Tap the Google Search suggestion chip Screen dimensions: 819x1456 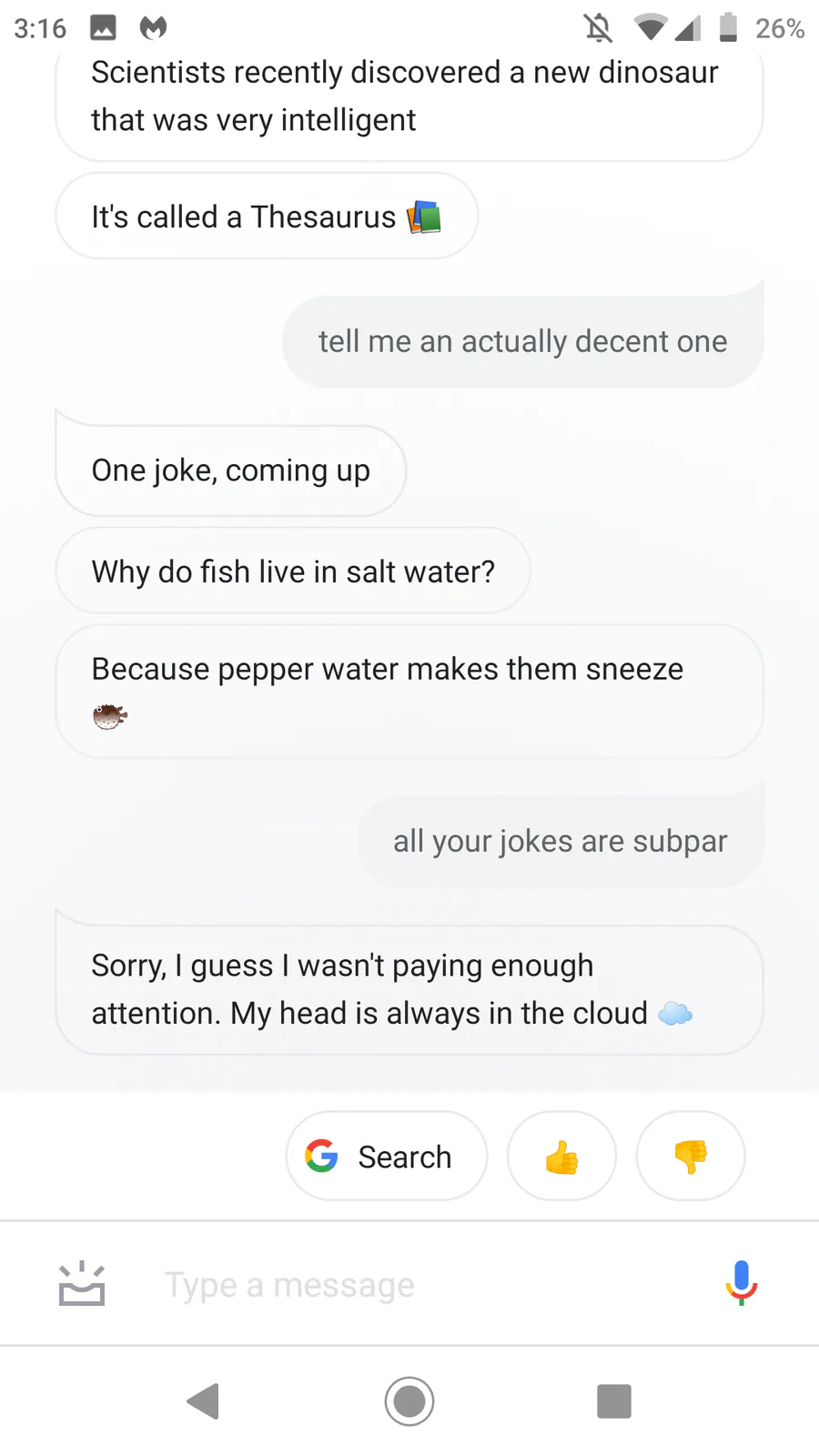point(387,1156)
